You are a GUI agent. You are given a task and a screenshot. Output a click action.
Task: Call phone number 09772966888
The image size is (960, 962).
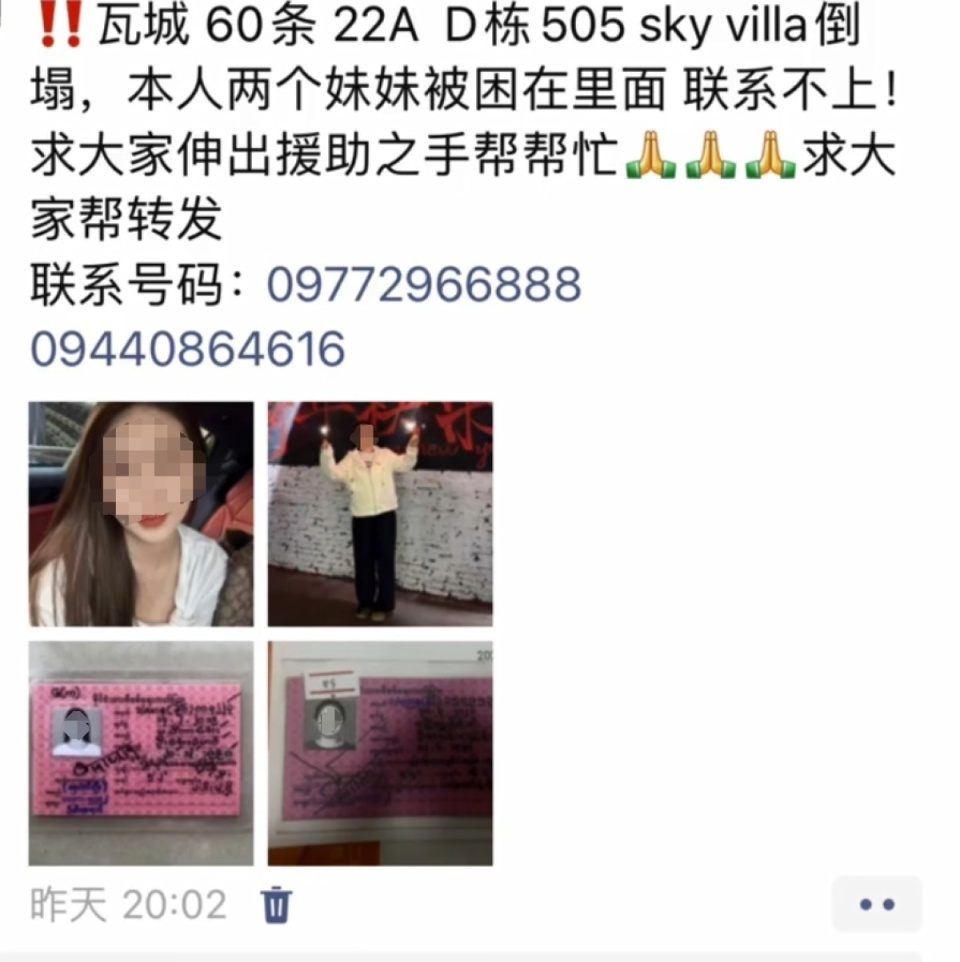(x=423, y=286)
